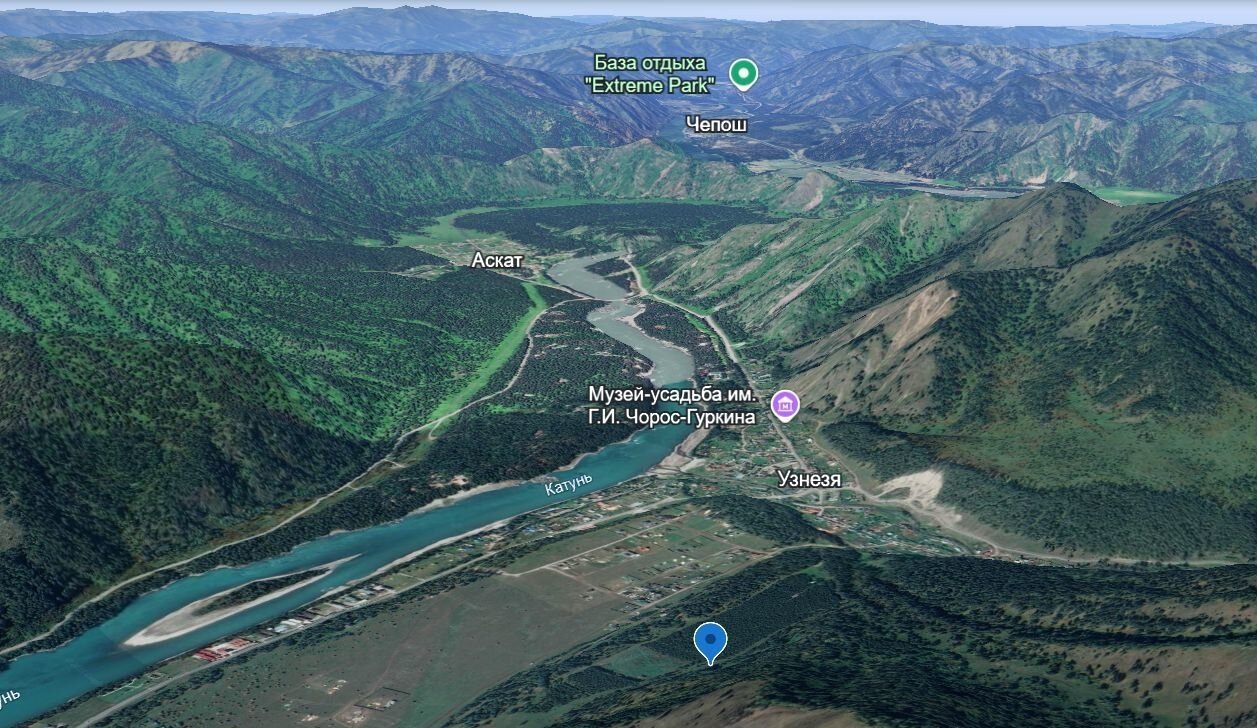This screenshot has width=1257, height=728.
Task: Open the Extreme Park recreation base marker
Action: click(x=742, y=73)
